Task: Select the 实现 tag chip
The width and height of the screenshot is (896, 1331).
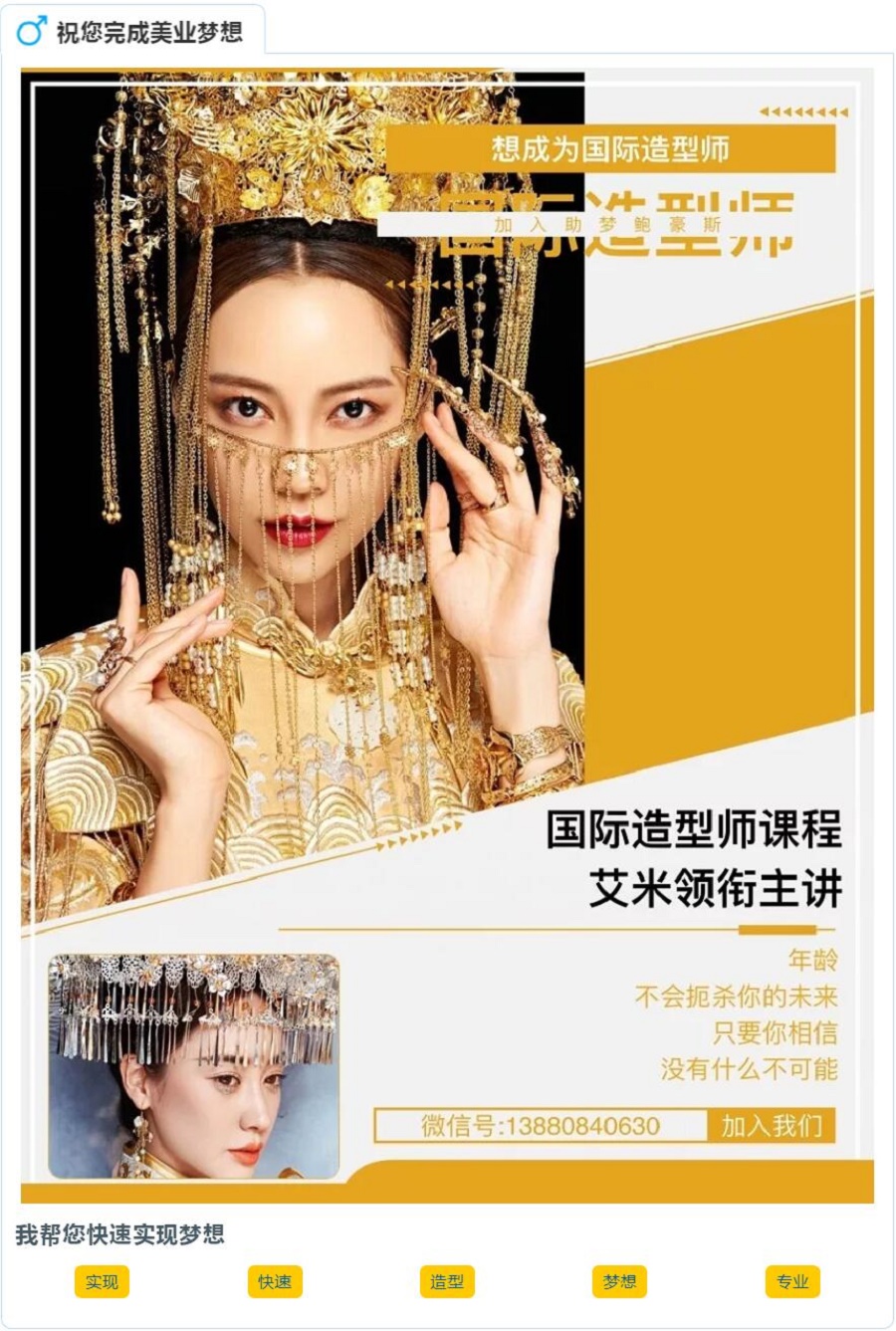Action: click(102, 1281)
